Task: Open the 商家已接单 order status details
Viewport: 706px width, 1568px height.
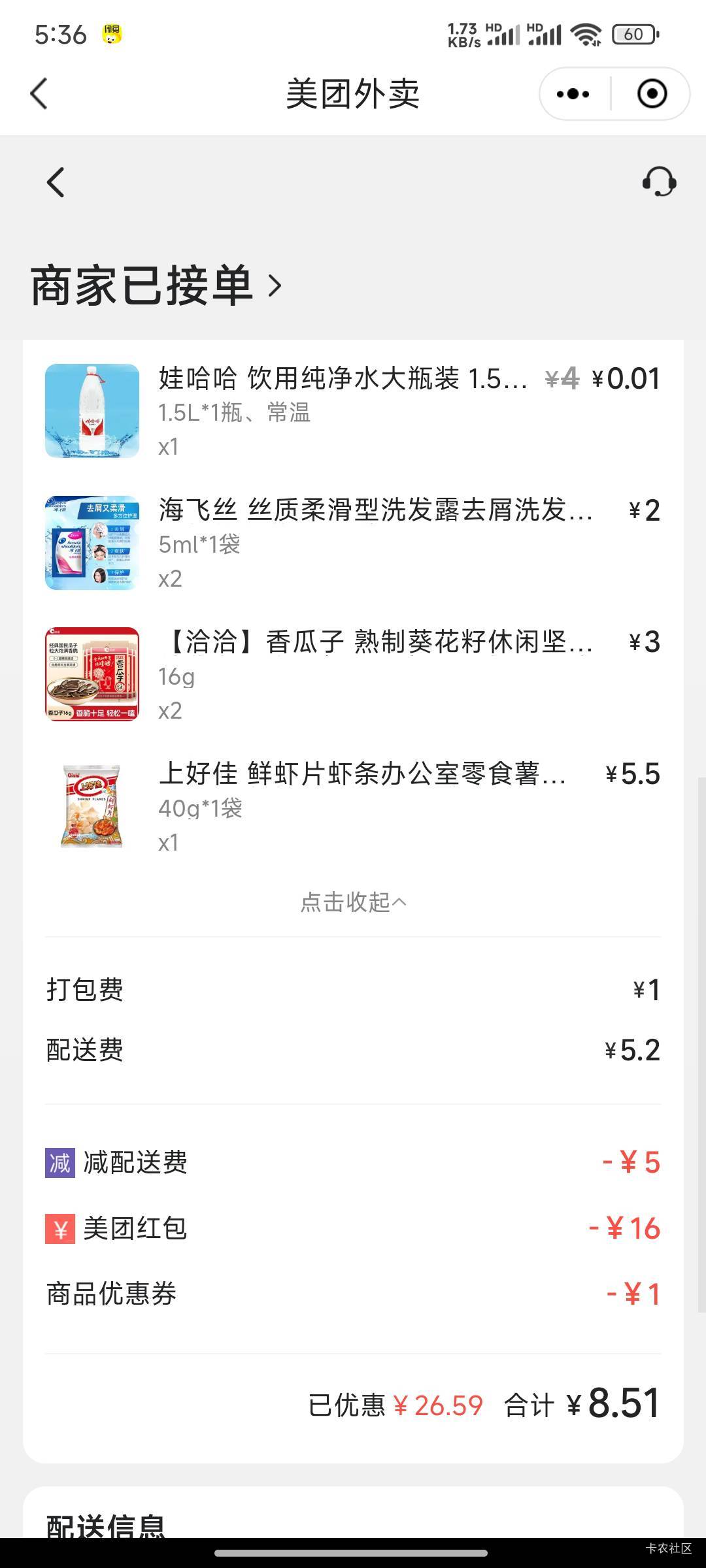Action: (157, 286)
